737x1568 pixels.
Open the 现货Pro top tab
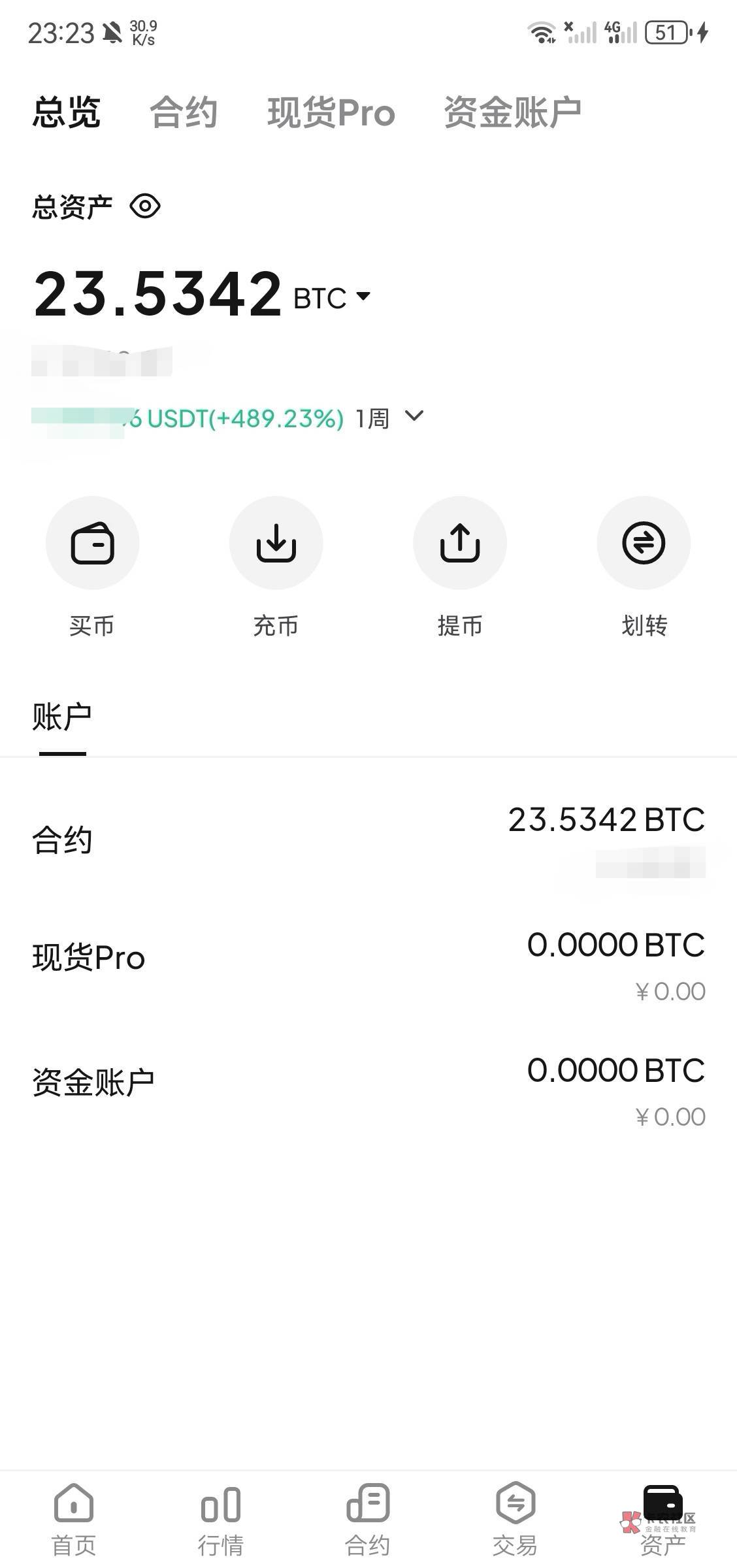point(331,112)
